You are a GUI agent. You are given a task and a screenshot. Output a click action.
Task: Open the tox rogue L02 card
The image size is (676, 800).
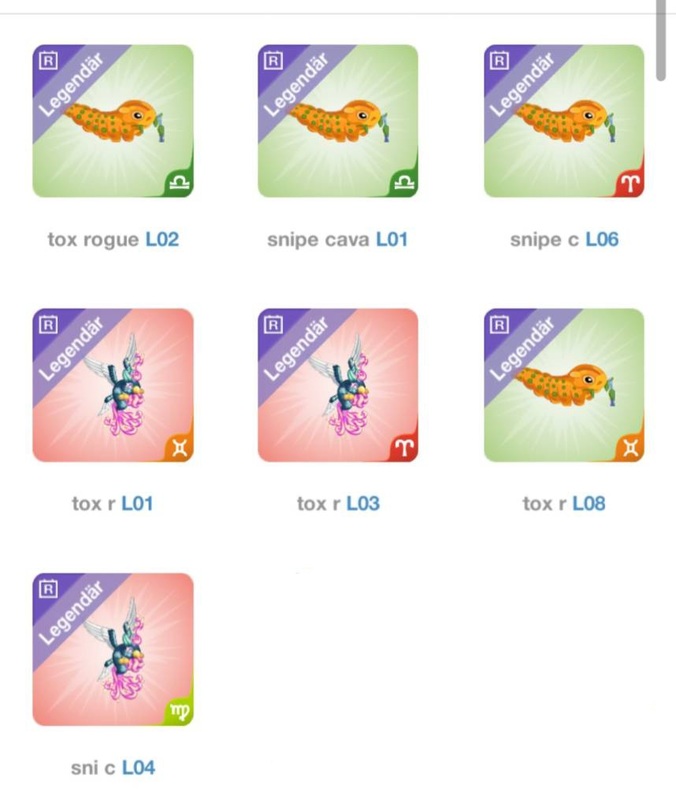click(x=113, y=121)
